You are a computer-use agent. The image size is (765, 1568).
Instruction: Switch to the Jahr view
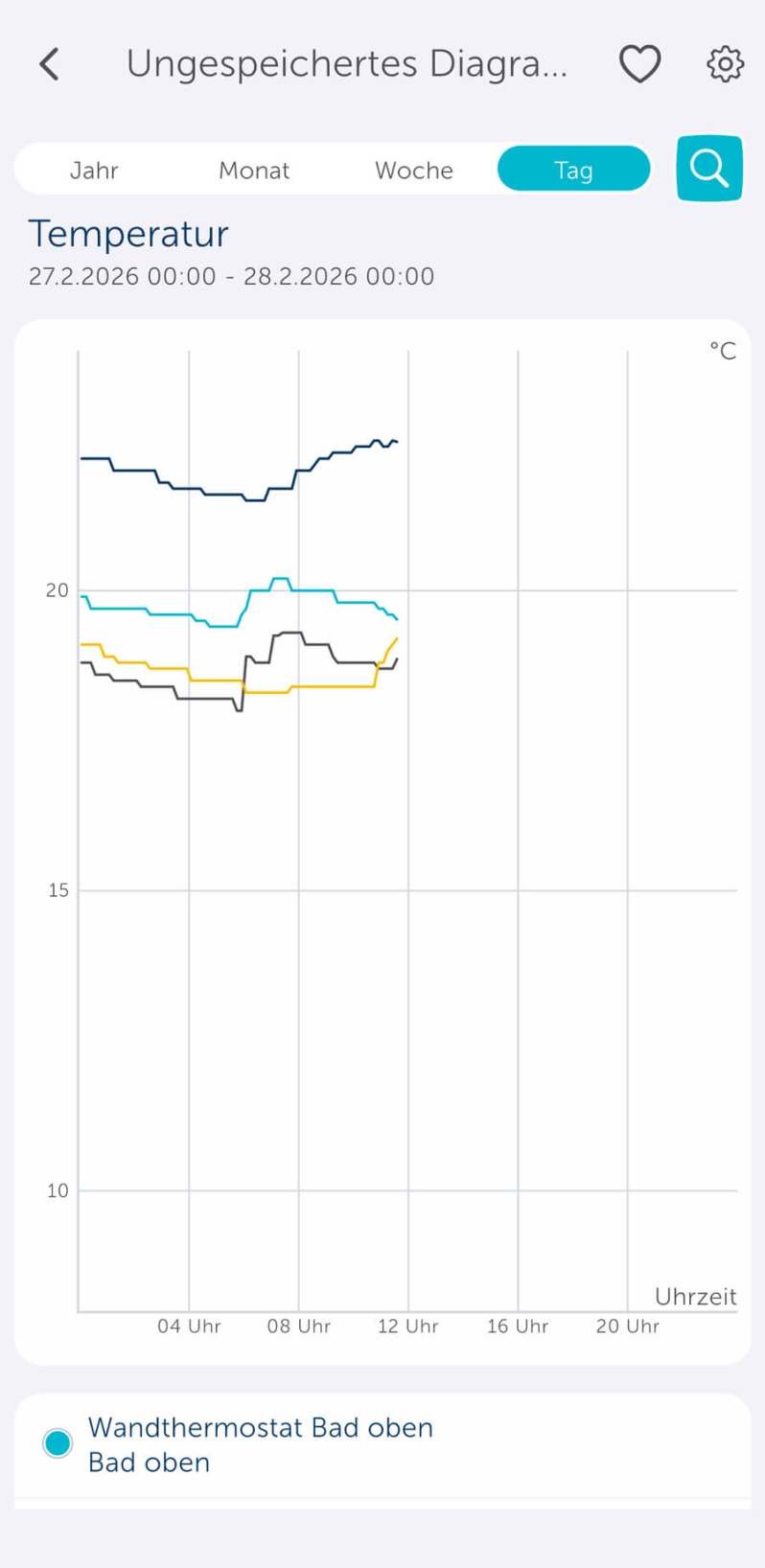point(94,170)
